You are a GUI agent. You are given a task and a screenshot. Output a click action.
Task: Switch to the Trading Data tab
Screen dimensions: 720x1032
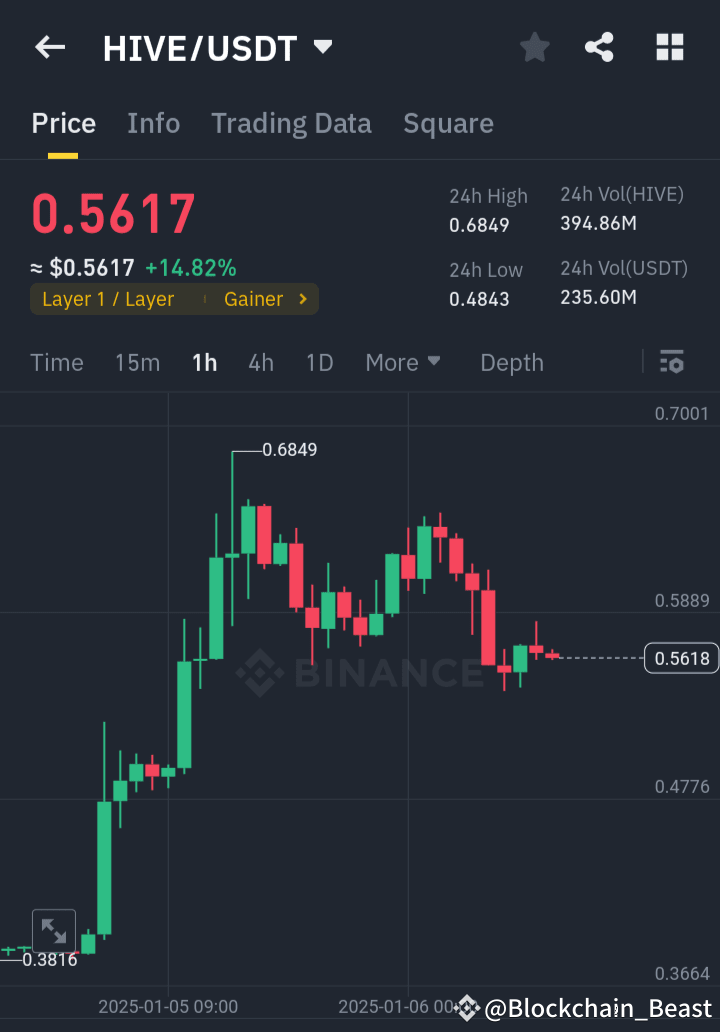(x=291, y=122)
